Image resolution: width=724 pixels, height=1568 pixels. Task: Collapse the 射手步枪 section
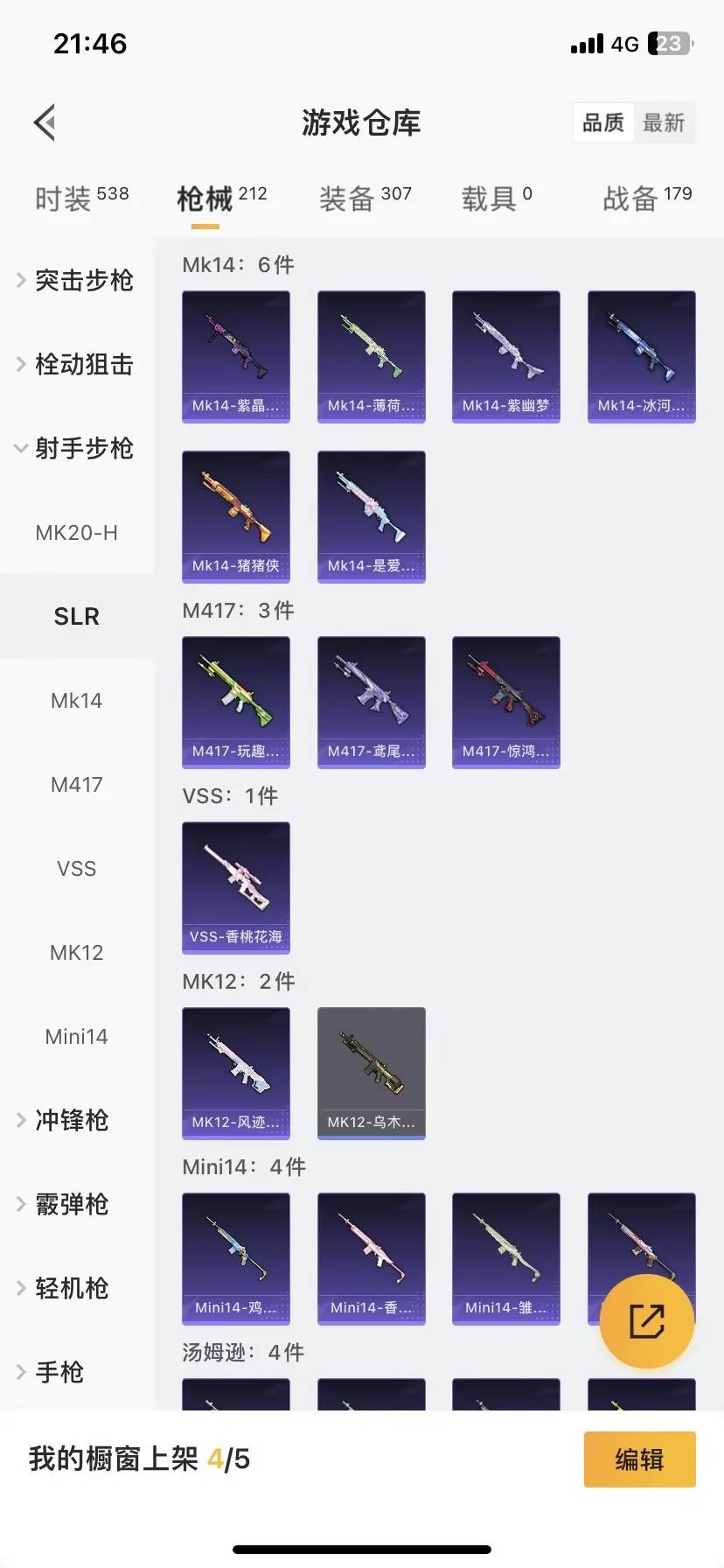pos(83,449)
